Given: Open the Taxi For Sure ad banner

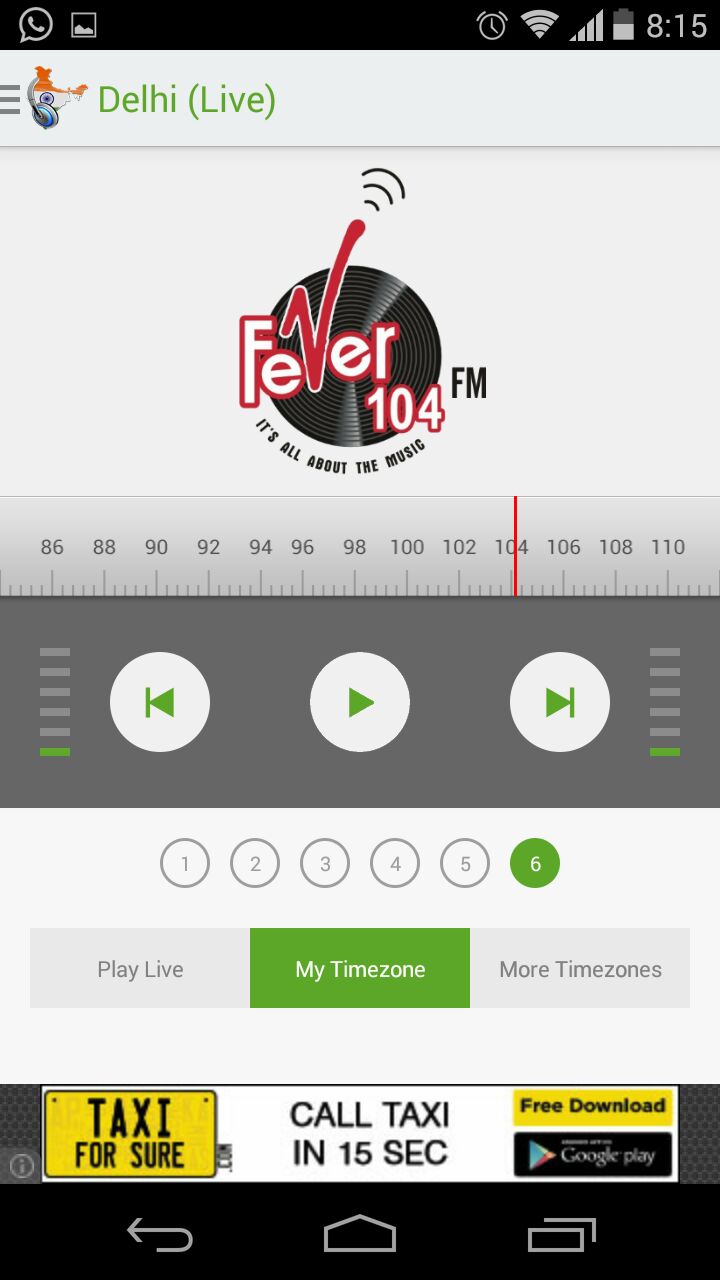Looking at the screenshot, I should (x=360, y=1134).
